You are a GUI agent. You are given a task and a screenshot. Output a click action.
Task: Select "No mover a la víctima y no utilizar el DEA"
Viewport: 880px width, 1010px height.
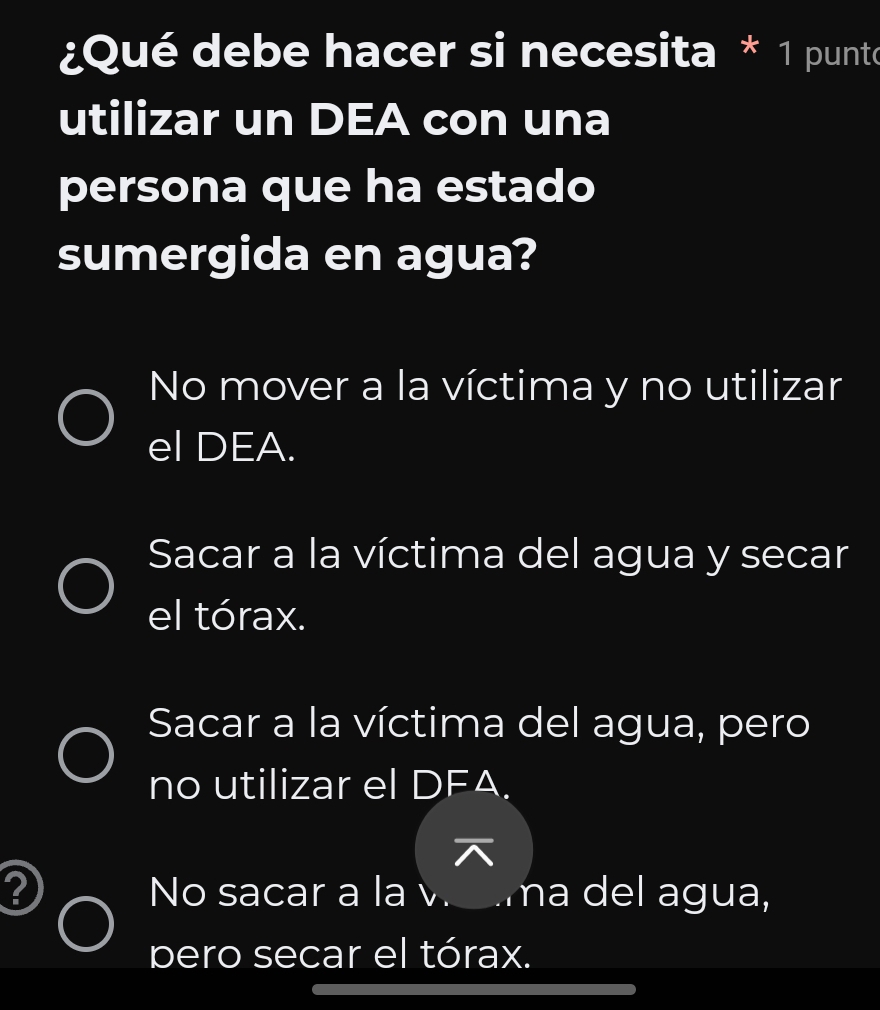[84, 417]
